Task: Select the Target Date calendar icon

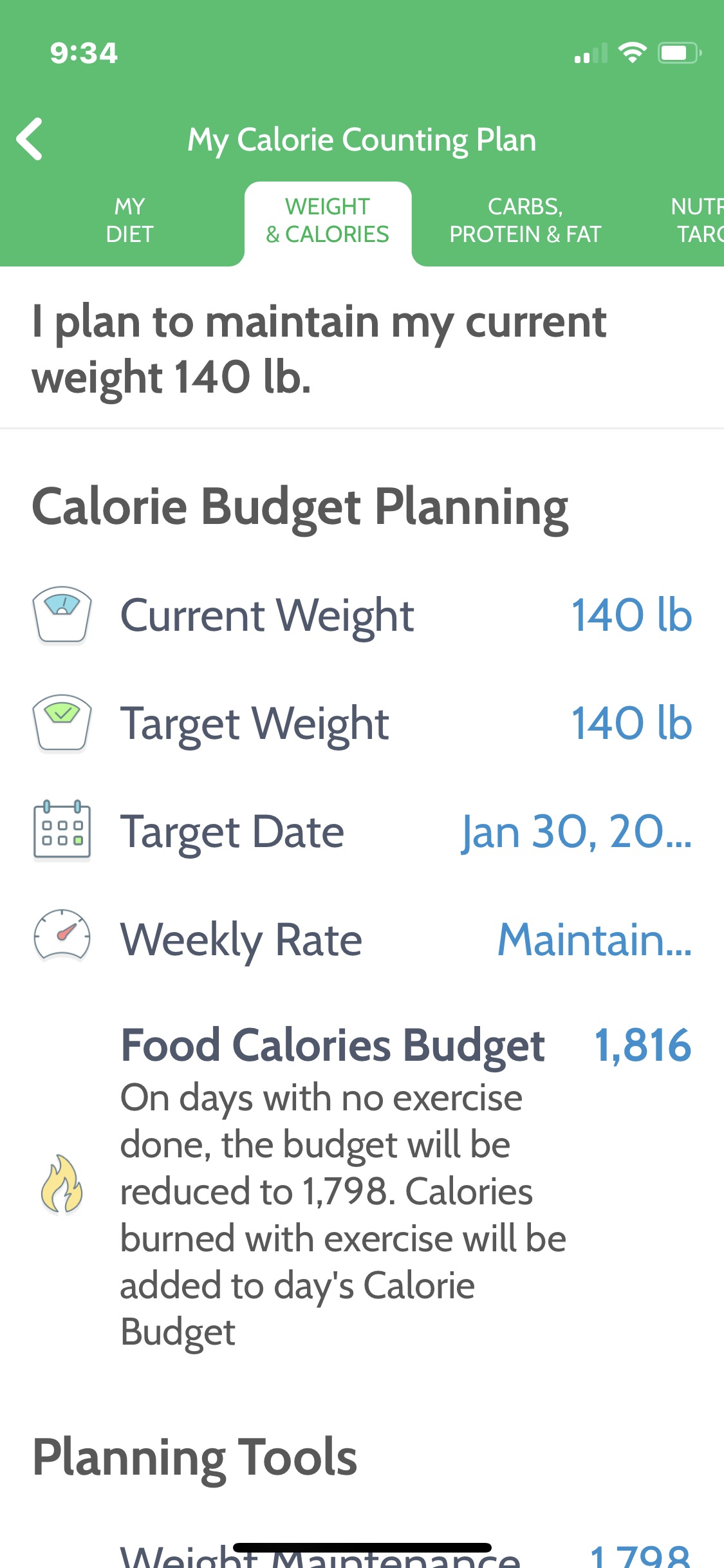Action: coord(61,832)
